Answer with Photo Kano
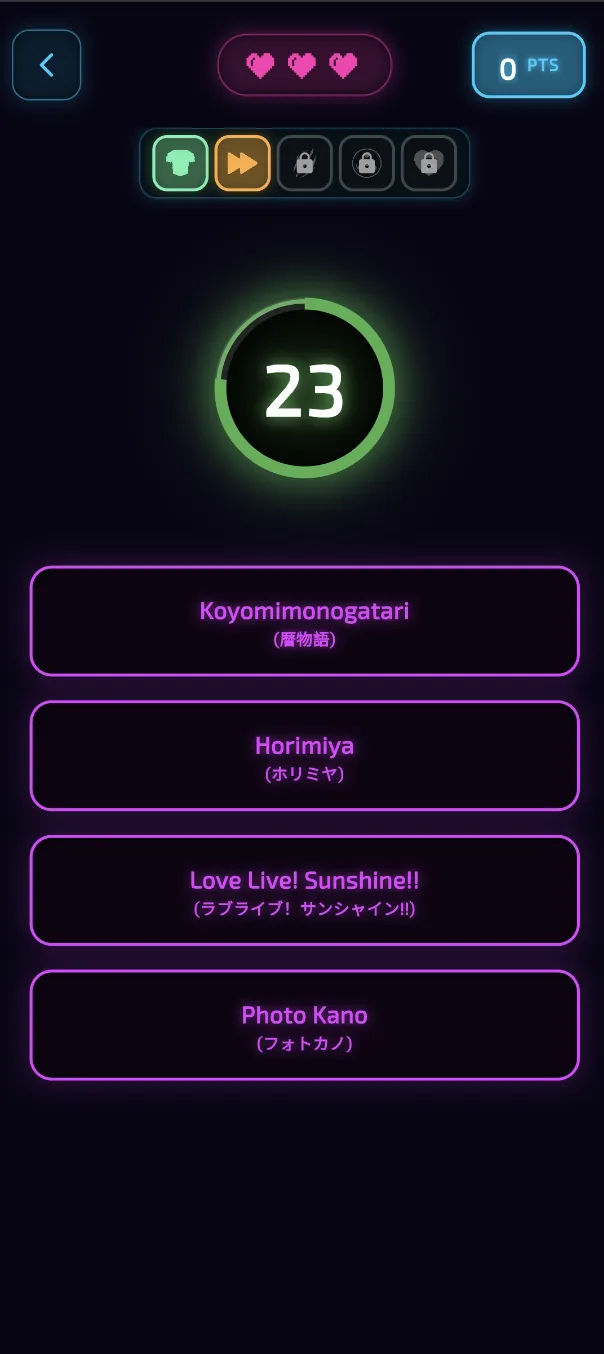The width and height of the screenshot is (604, 1354). click(304, 1025)
